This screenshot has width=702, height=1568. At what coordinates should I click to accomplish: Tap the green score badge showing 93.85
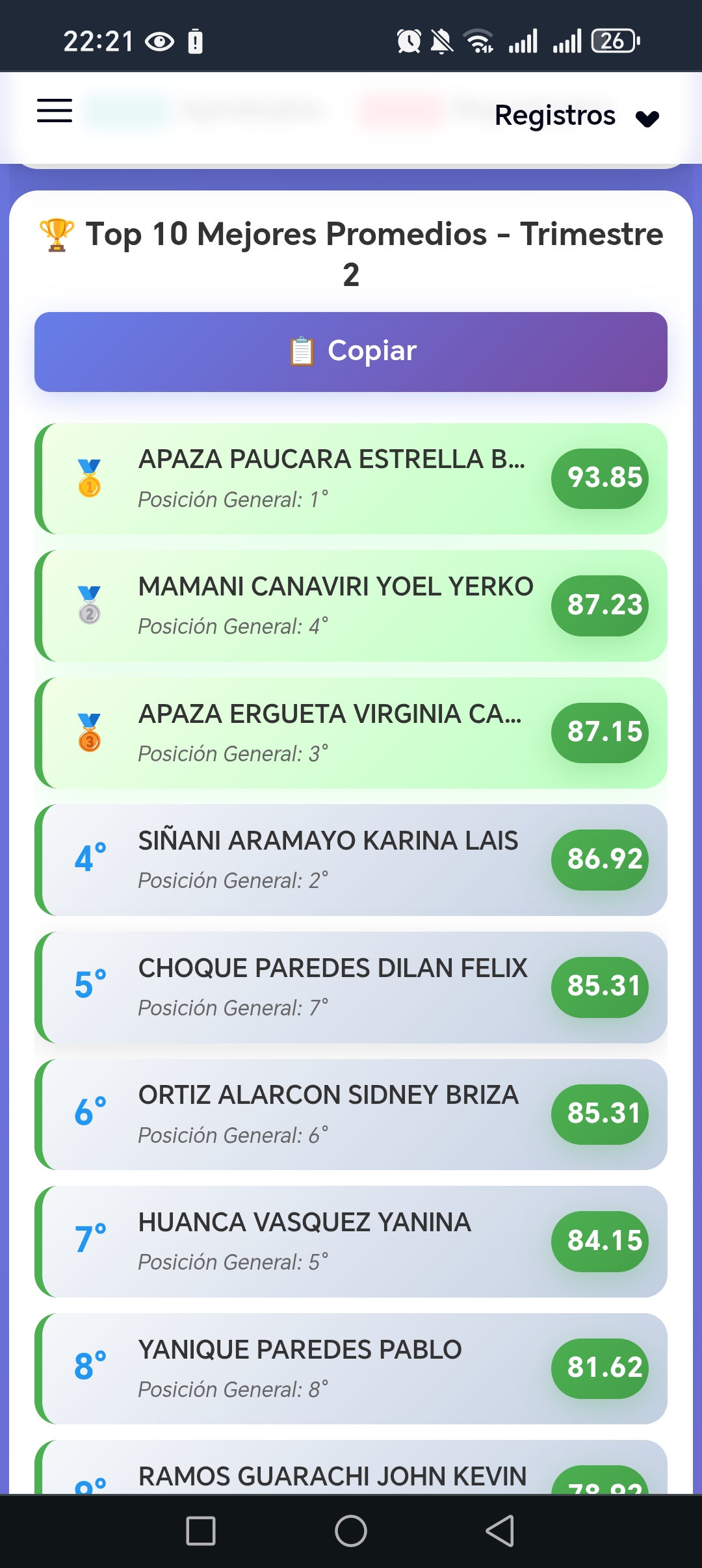(601, 478)
